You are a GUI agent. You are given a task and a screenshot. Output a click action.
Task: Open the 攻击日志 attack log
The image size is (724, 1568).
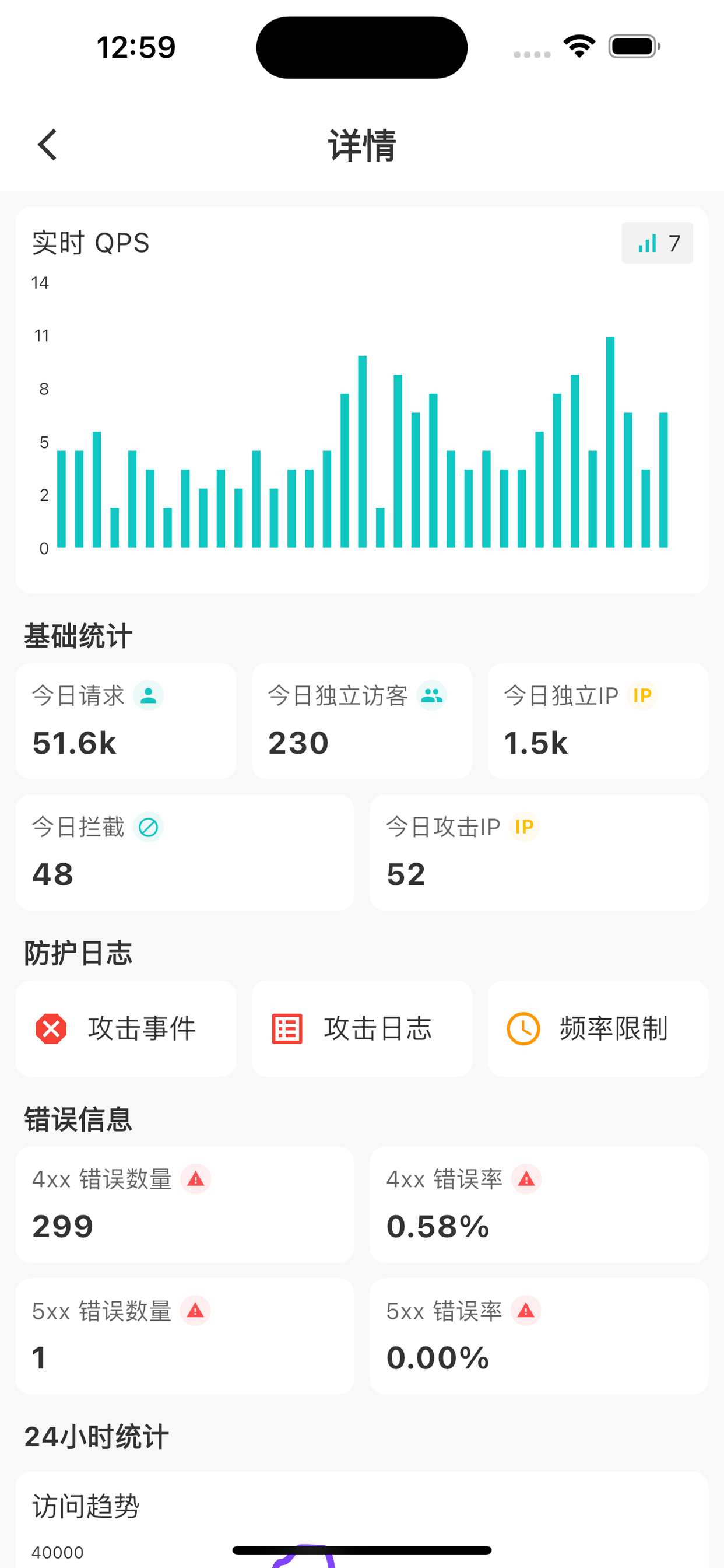pos(361,1028)
